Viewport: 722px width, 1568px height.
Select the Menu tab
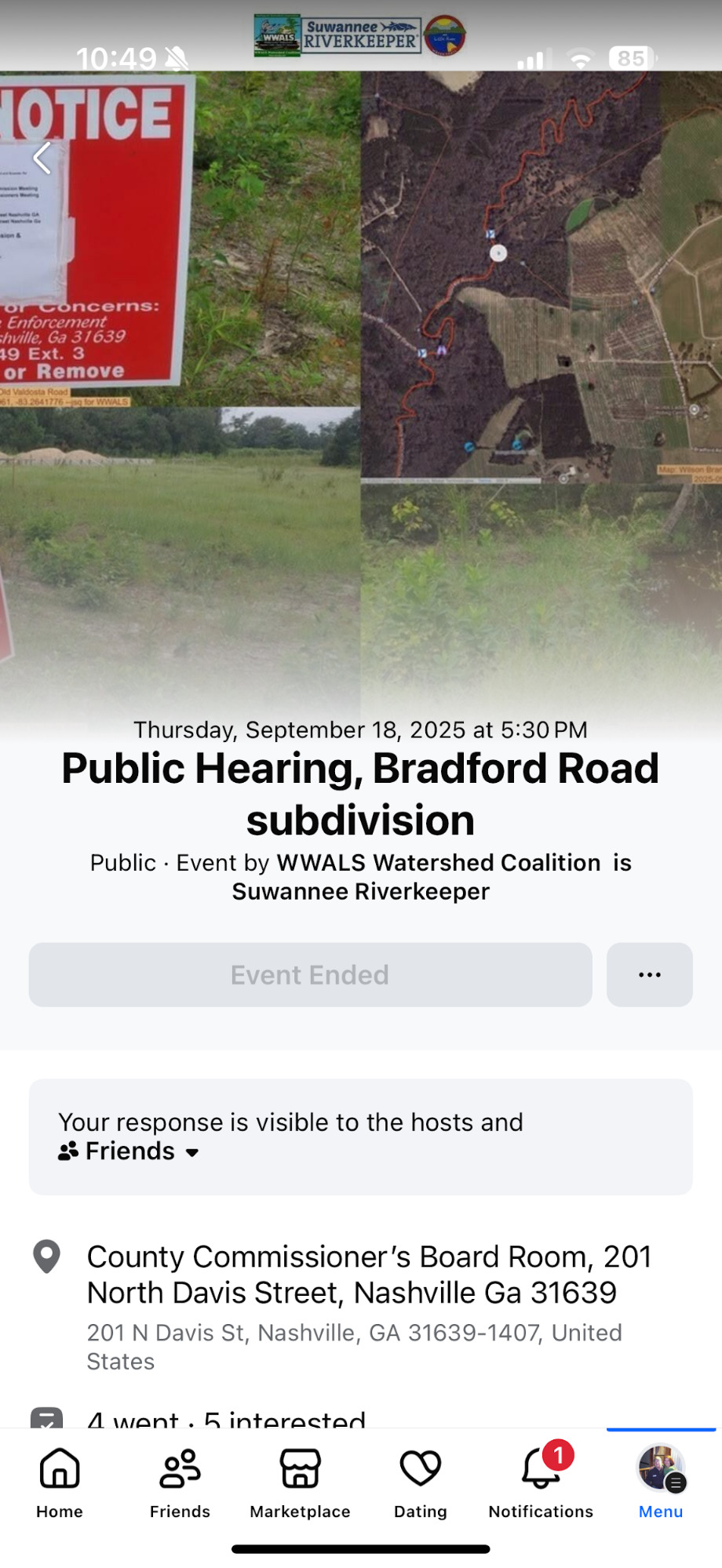[661, 1481]
